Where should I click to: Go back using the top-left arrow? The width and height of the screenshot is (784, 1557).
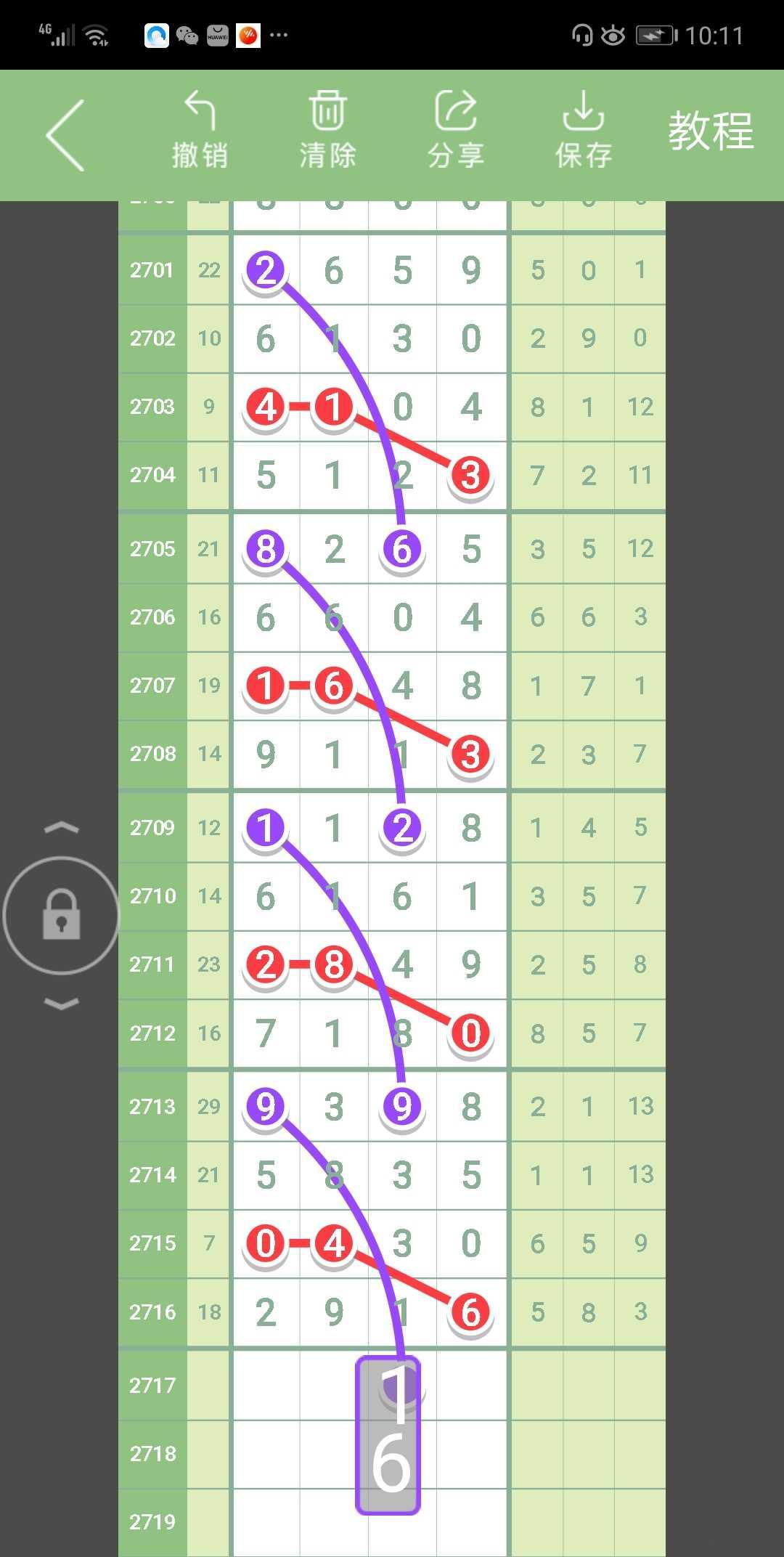(65, 135)
